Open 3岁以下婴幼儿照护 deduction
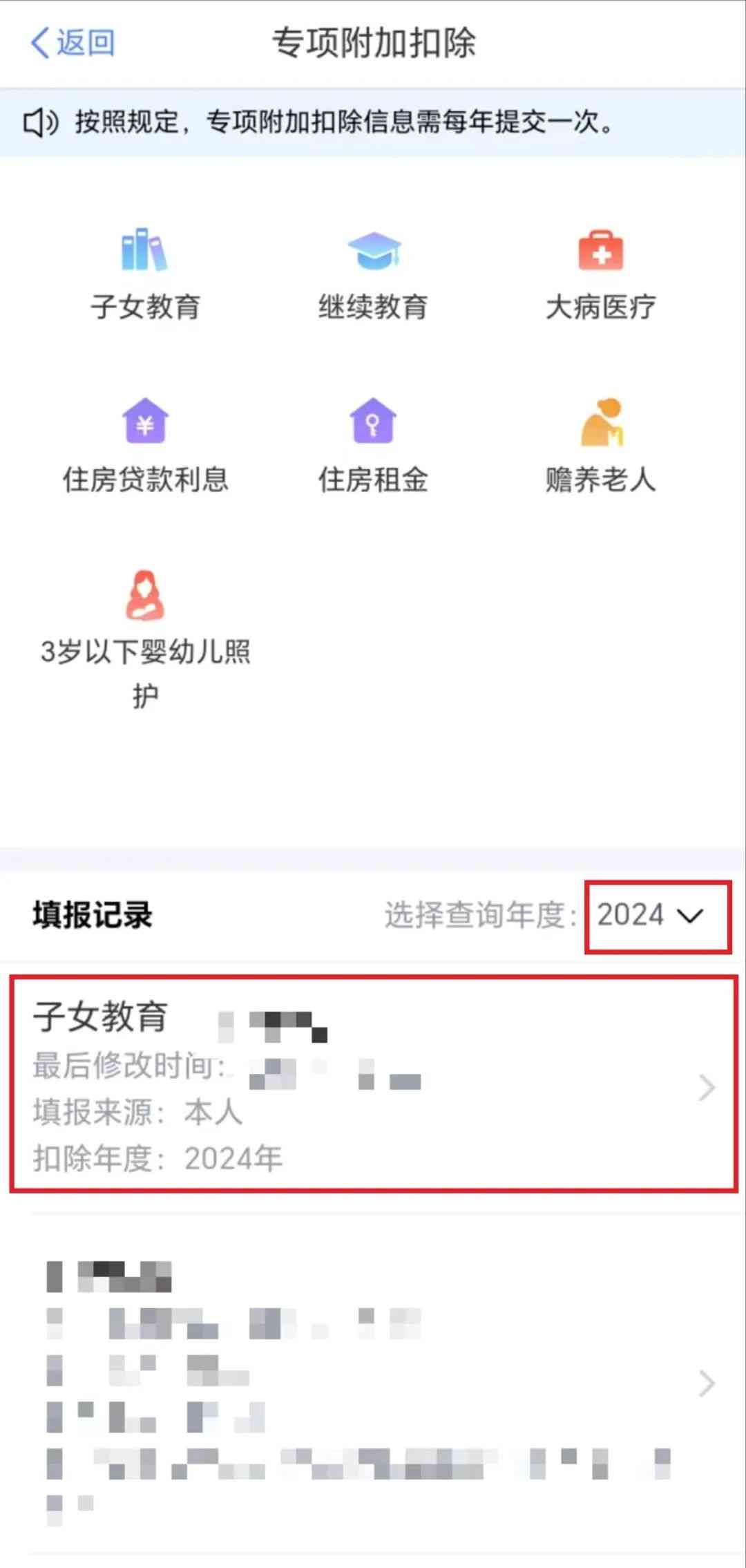This screenshot has height=1568, width=746. click(145, 636)
